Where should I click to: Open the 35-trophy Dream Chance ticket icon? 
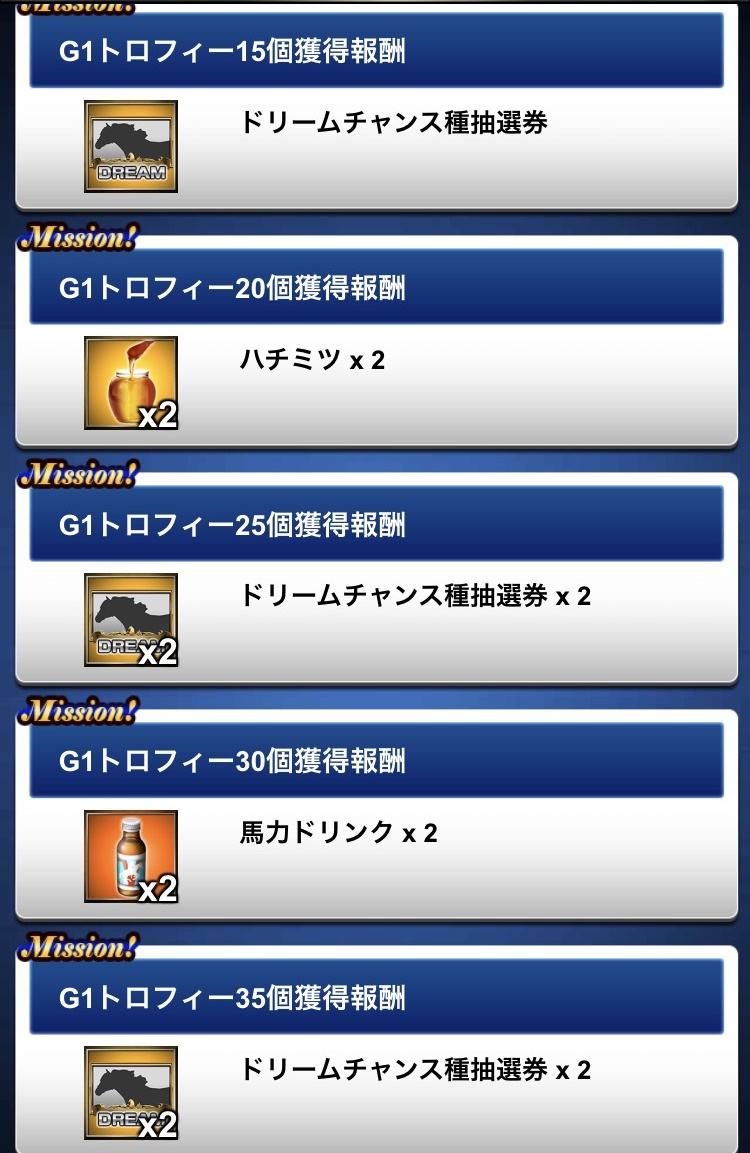point(131,1093)
